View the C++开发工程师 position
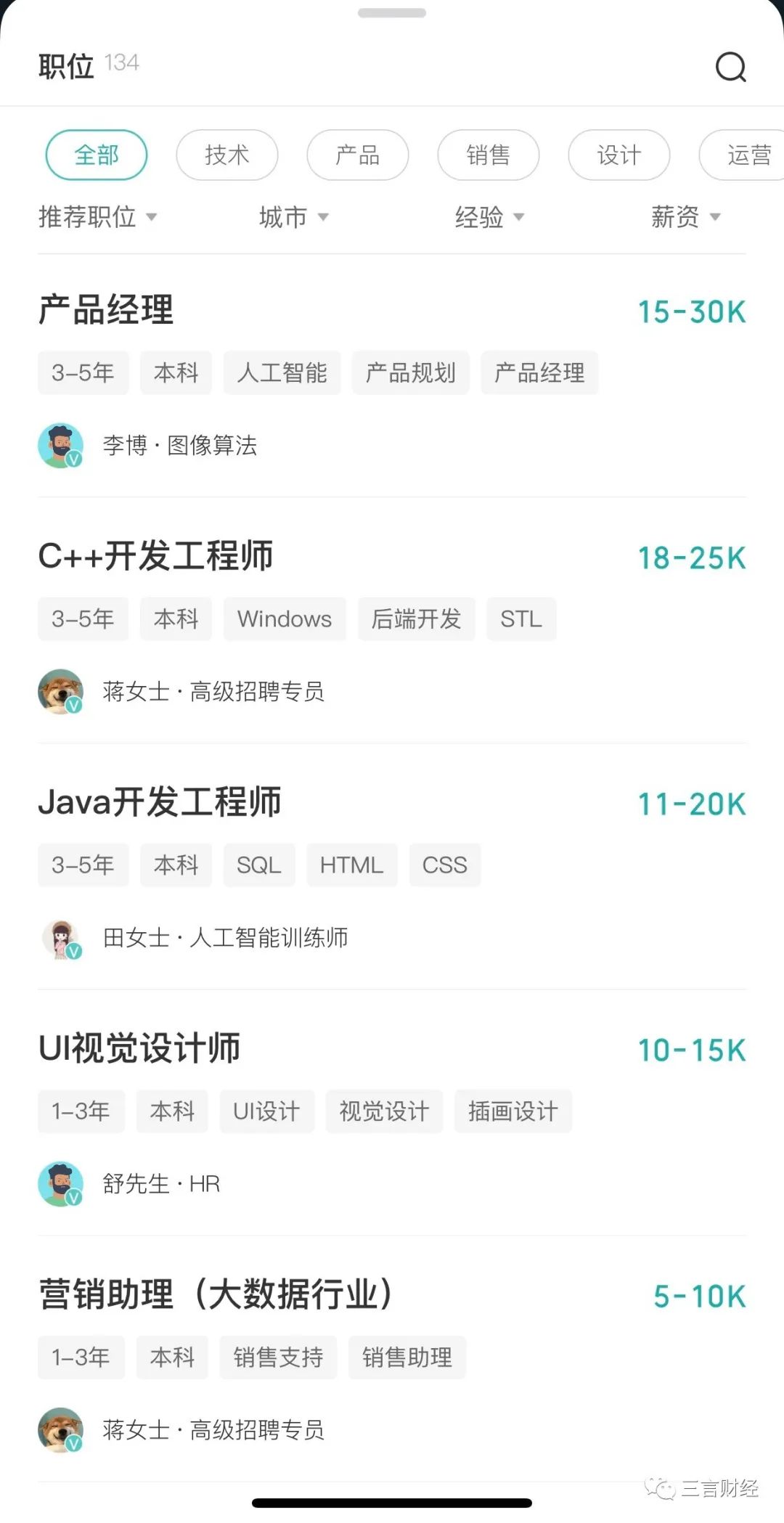Screen dimensions: 784x1523 (155, 556)
